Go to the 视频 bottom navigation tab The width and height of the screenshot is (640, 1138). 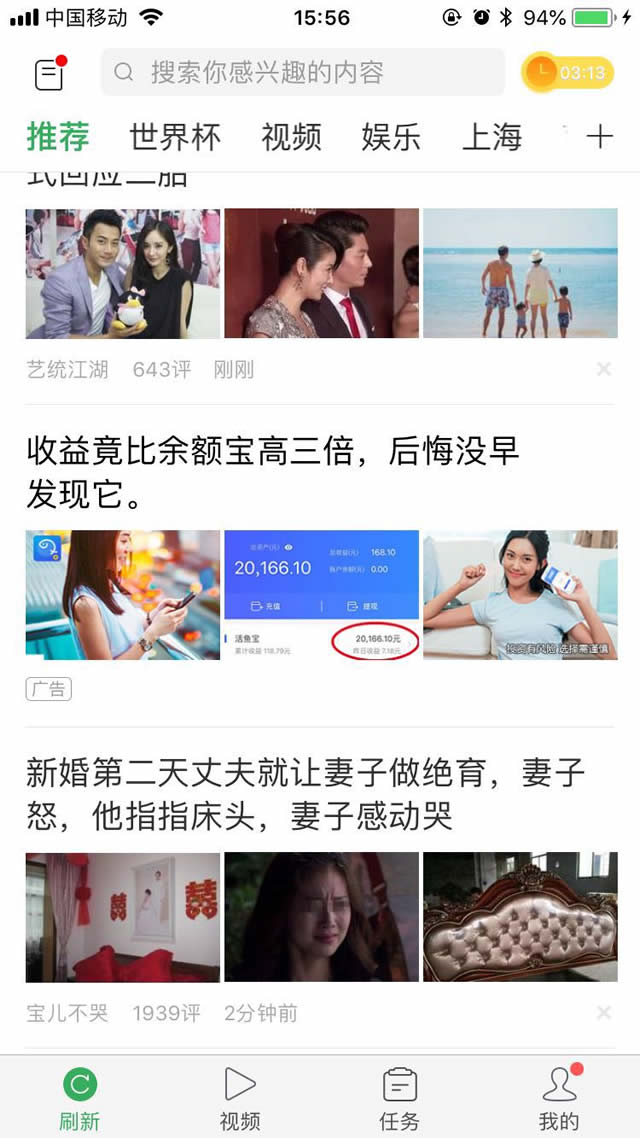click(240, 1097)
